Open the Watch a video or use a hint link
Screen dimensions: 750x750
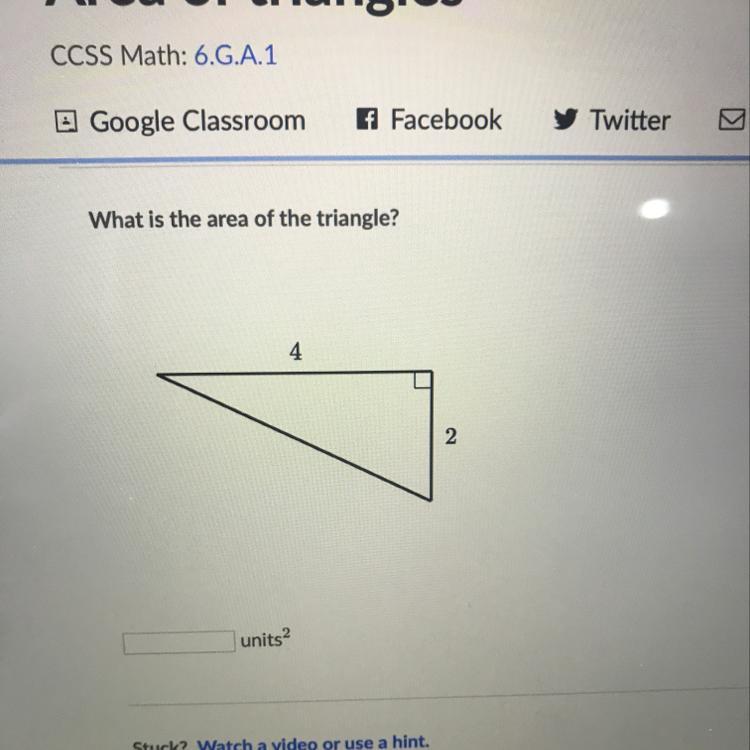pyautogui.click(x=313, y=743)
